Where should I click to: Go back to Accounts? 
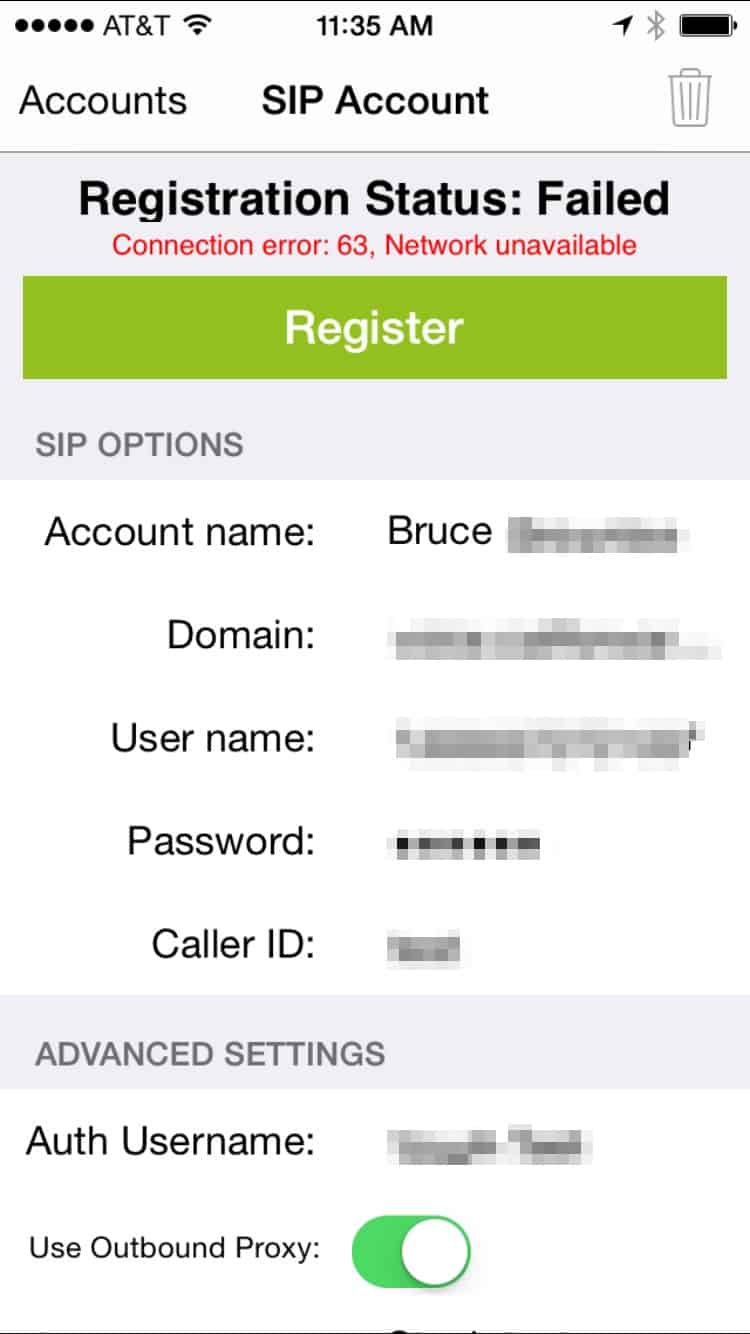pos(103,101)
